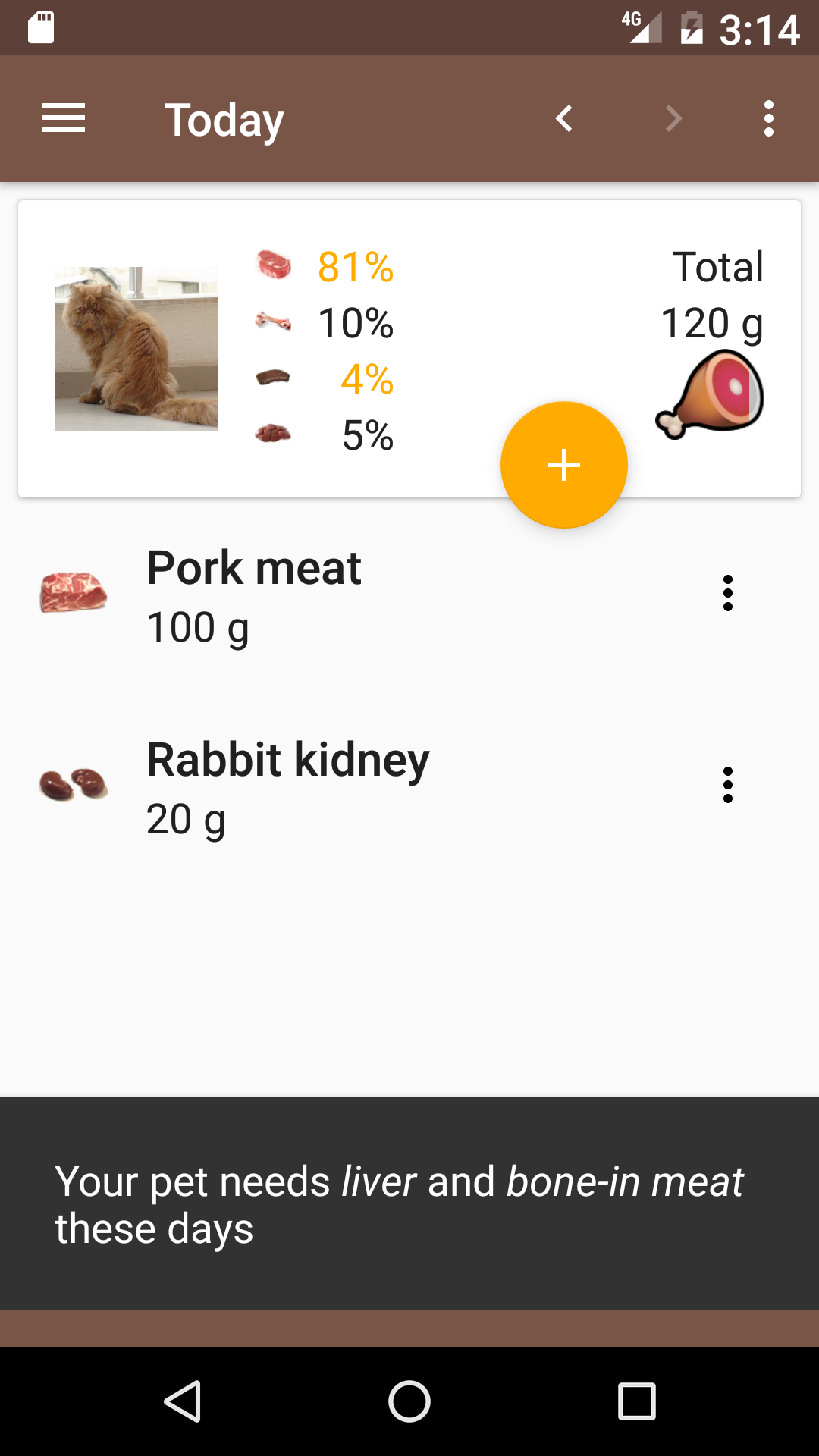Open options for Pork meat
819x1456 pixels.
728,593
